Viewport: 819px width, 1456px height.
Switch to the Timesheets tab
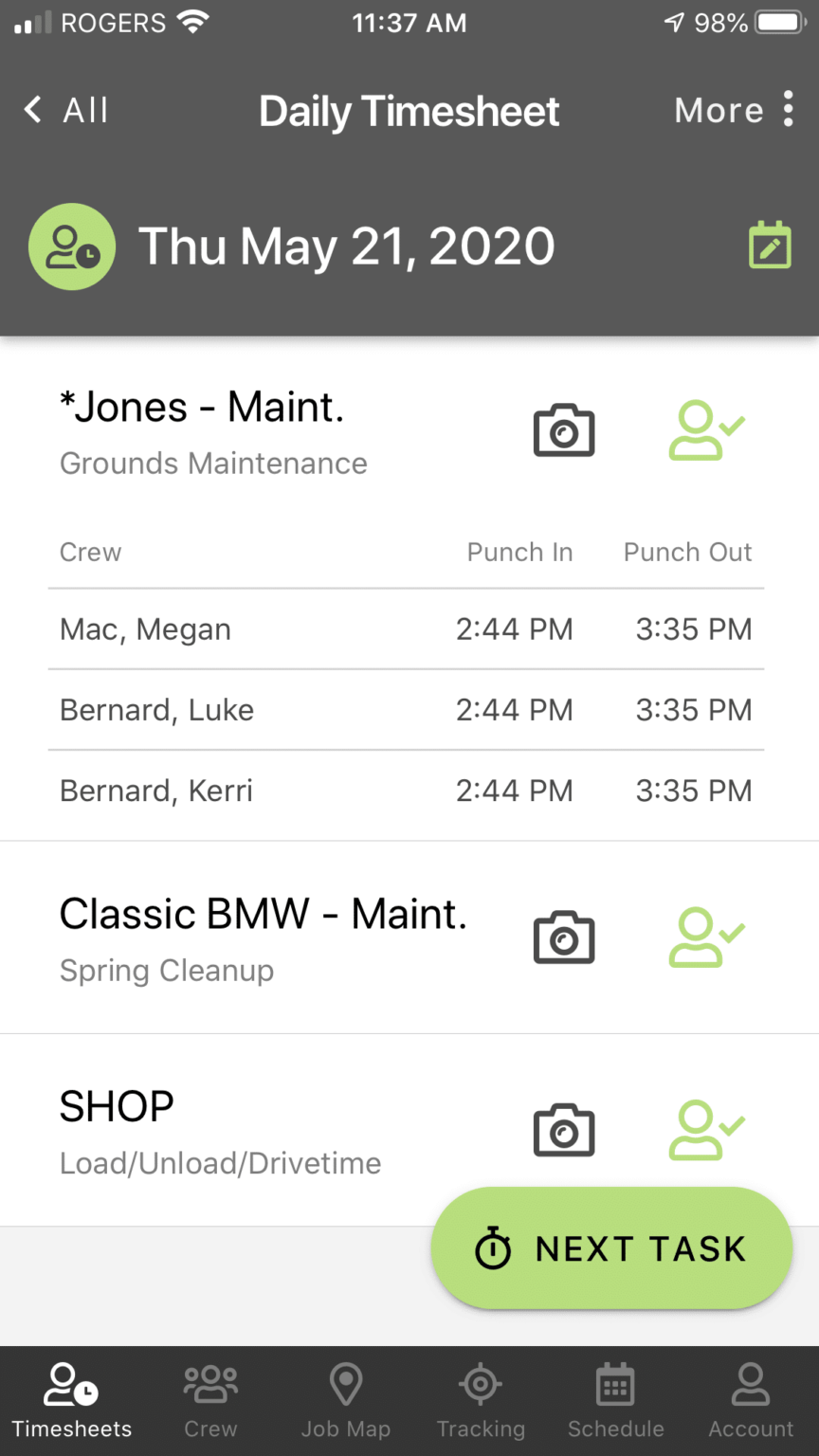click(71, 1401)
